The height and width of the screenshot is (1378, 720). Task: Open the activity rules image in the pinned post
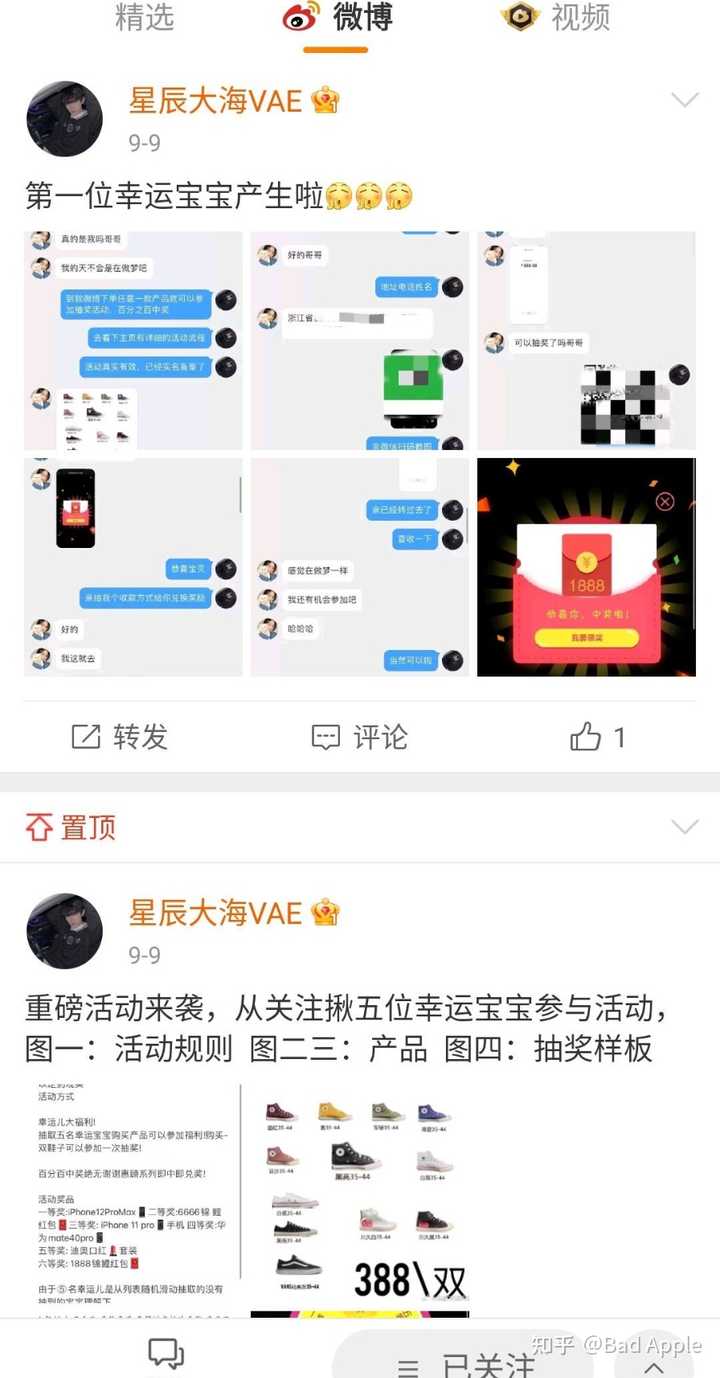pyautogui.click(x=133, y=1200)
